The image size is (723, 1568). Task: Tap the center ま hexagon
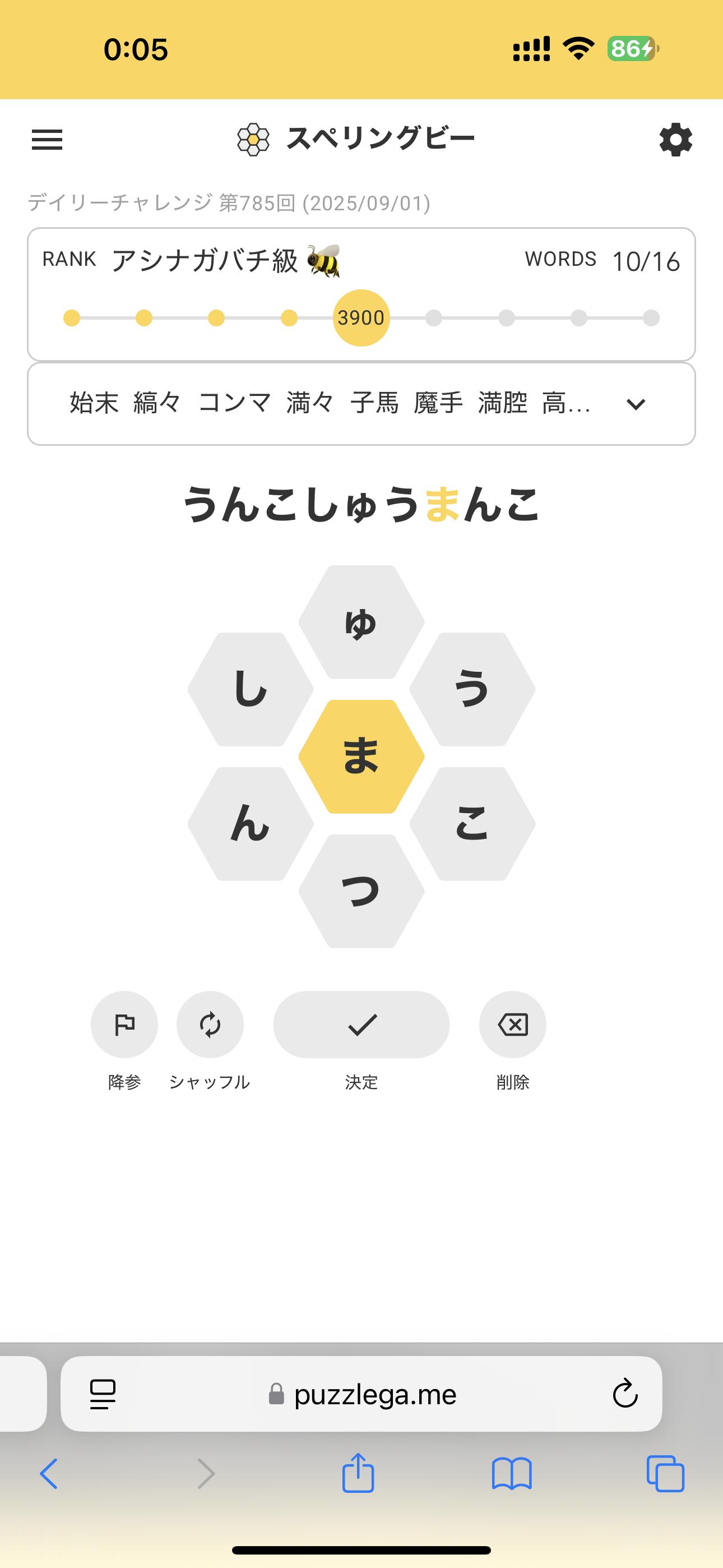(x=361, y=757)
